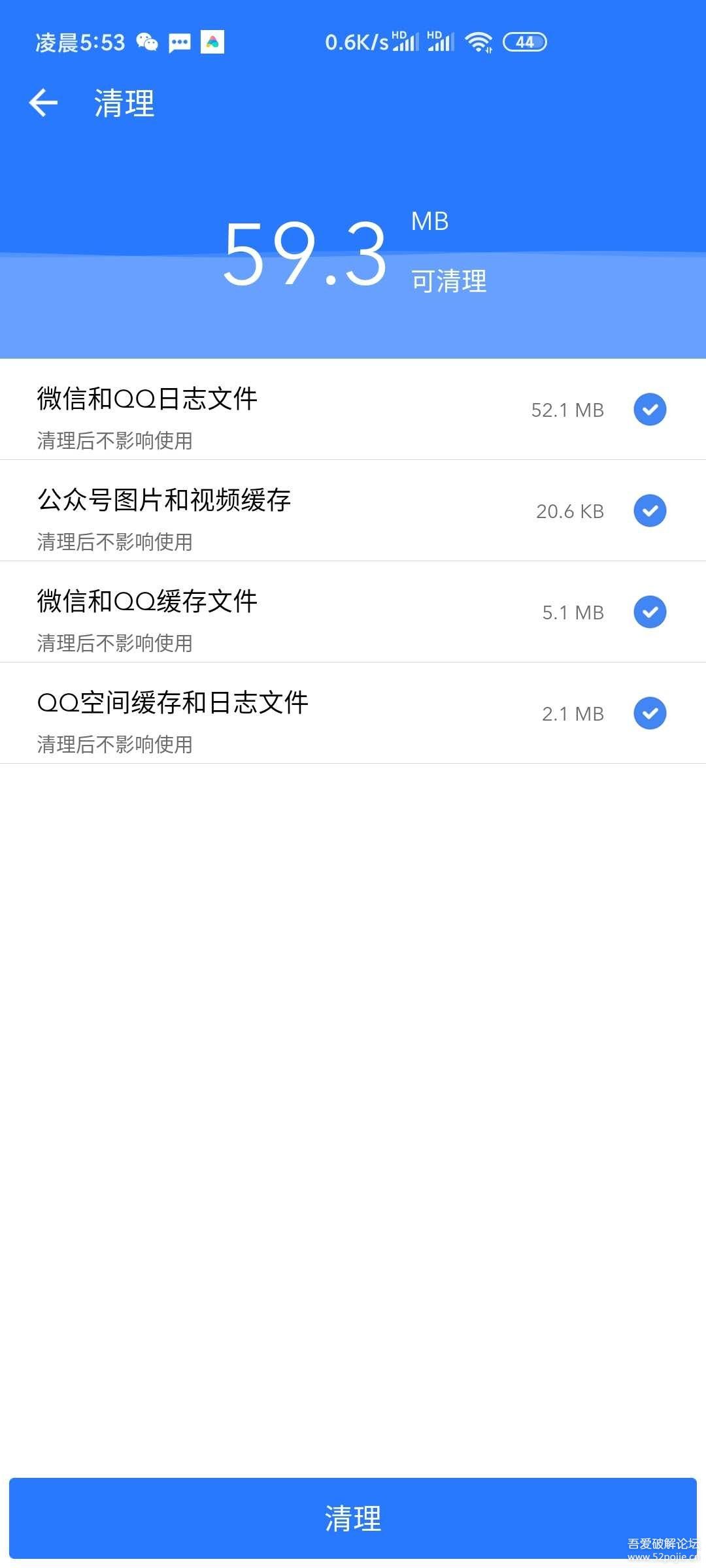Deselect the 微信和QQ缓存文件 checkbox
Image resolution: width=706 pixels, height=1568 pixels.
(650, 612)
